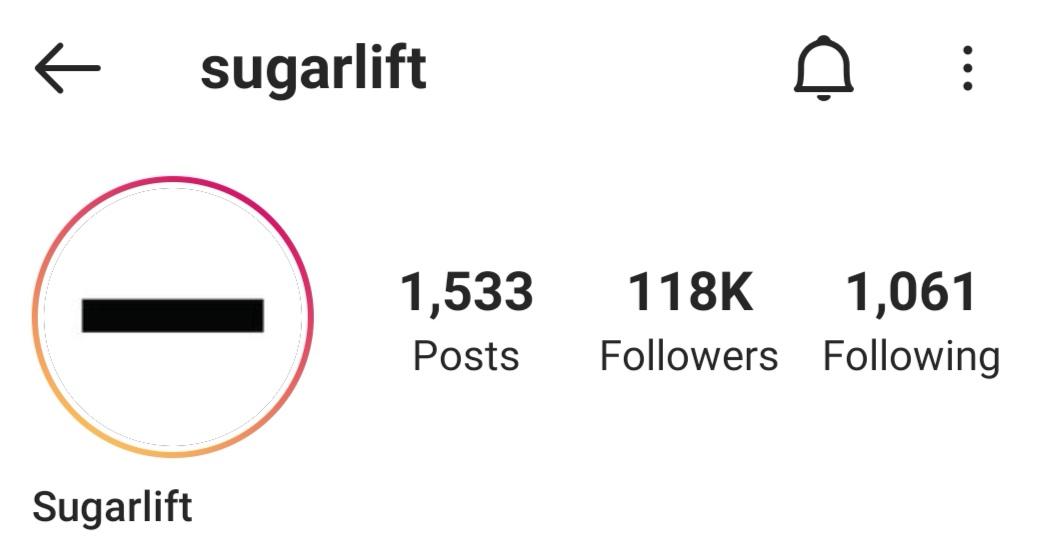View the 1,061 following list
The height and width of the screenshot is (536, 1062).
click(x=911, y=320)
